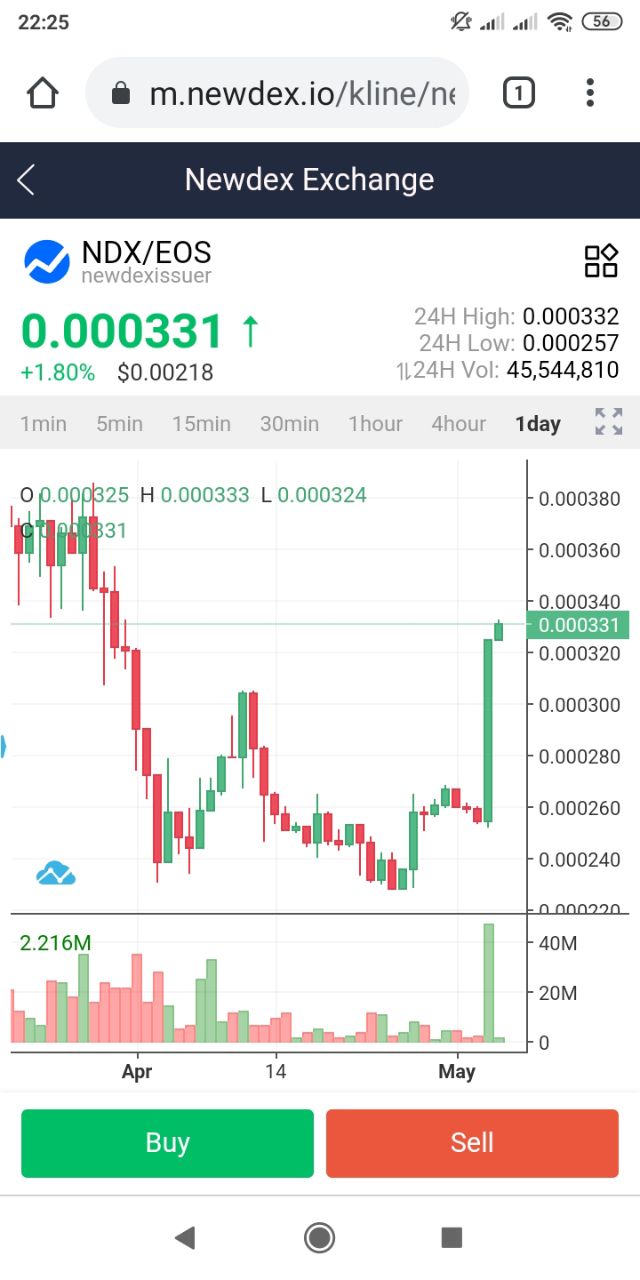Switch chart to 1min interval

tap(43, 423)
